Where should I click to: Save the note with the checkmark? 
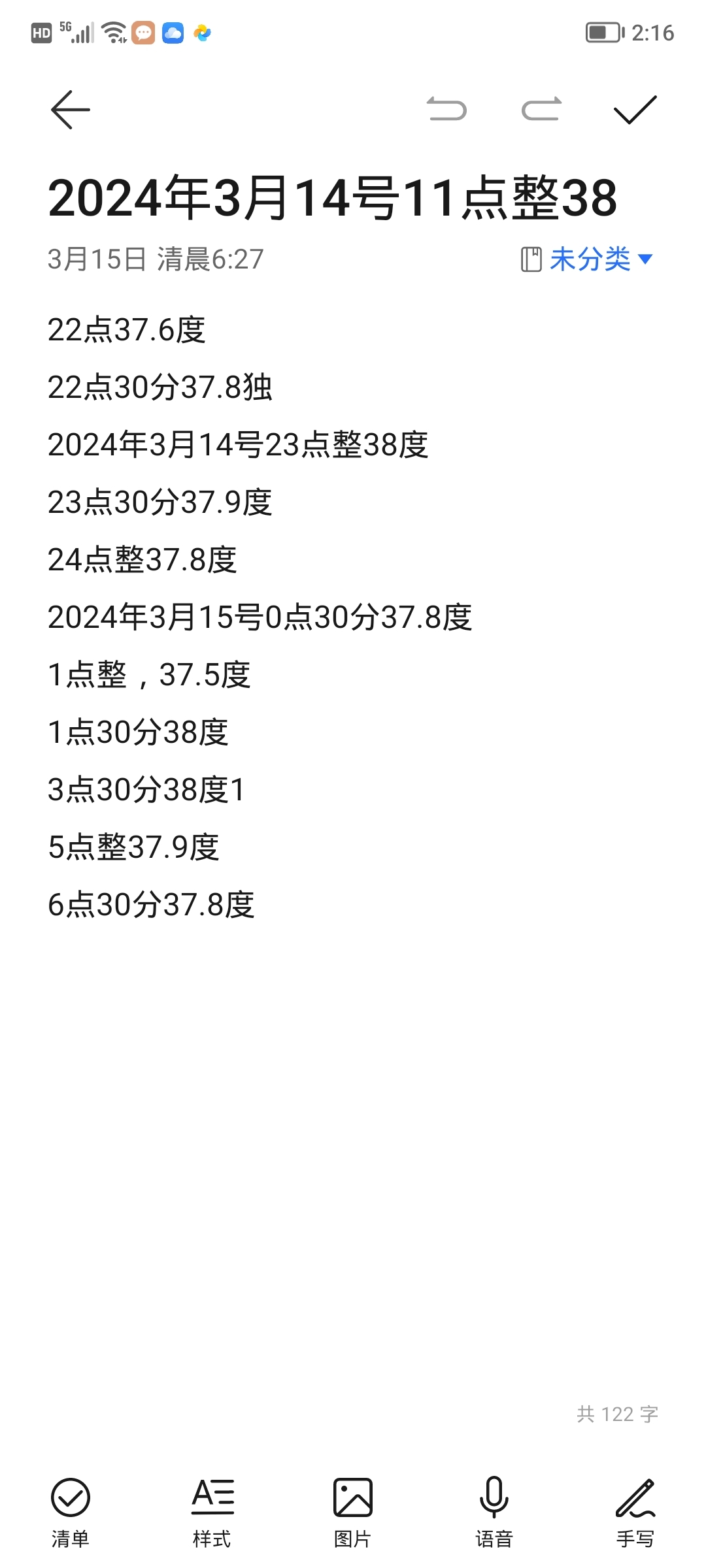635,110
